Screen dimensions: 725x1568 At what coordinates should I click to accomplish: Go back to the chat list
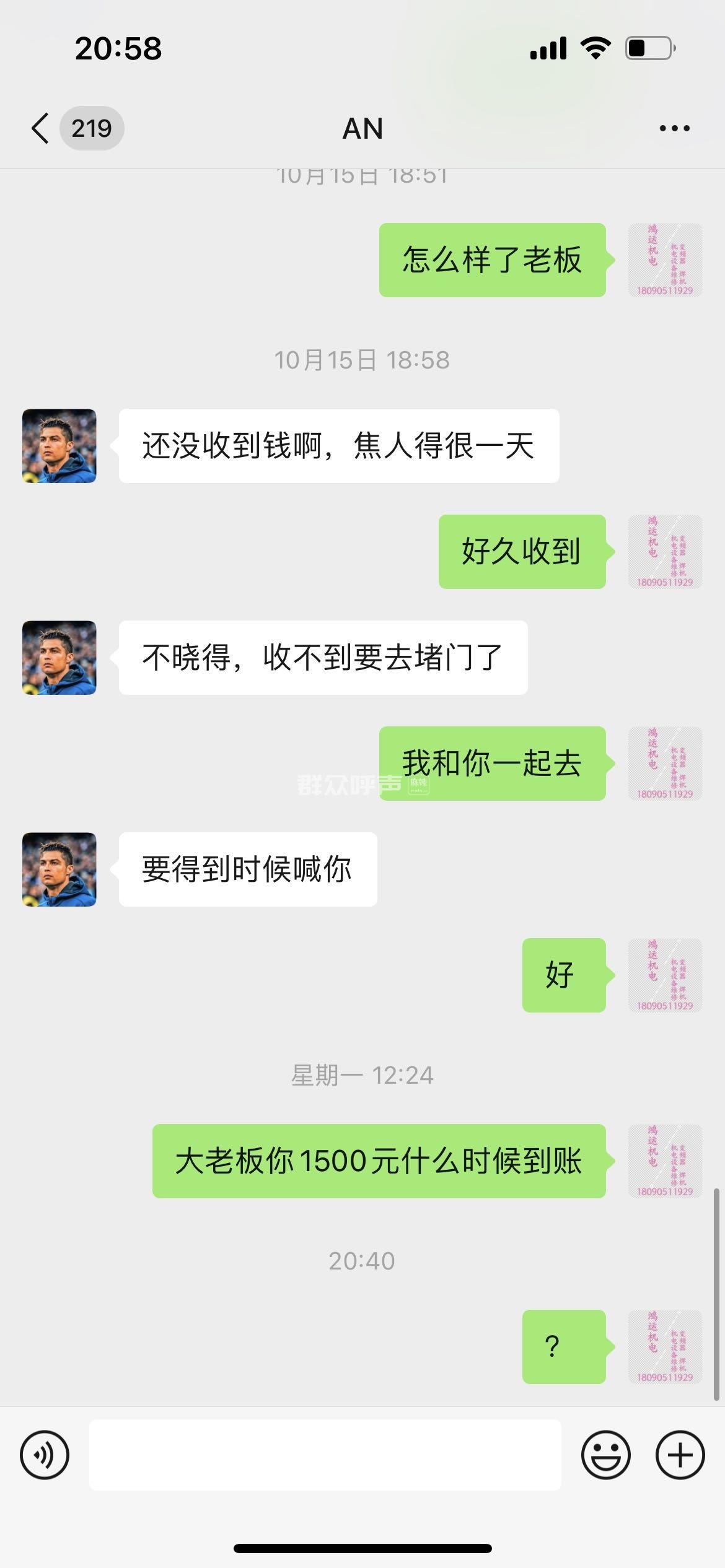[x=41, y=128]
